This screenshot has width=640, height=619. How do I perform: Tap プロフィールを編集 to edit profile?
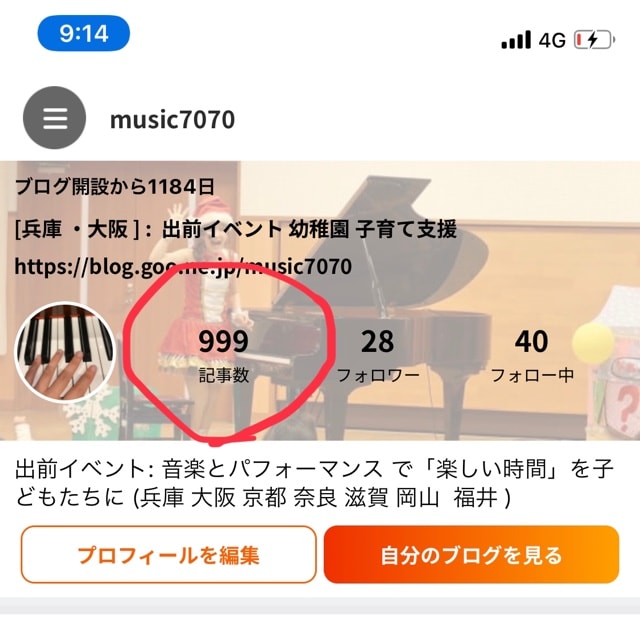[x=168, y=554]
